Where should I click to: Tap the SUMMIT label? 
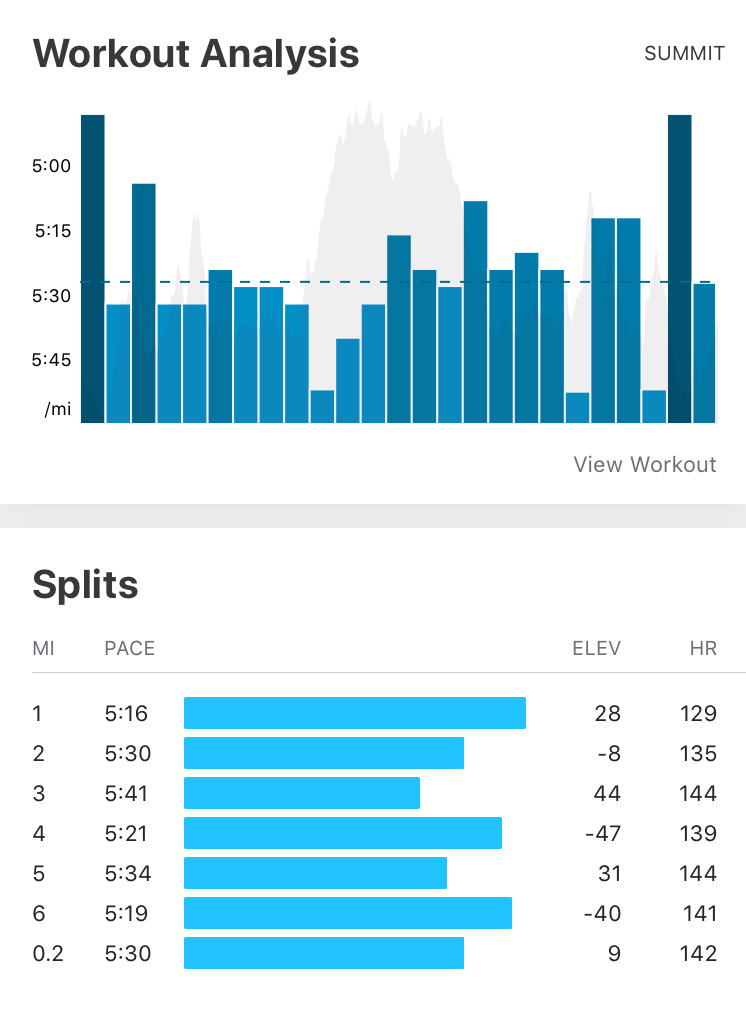[x=684, y=54]
